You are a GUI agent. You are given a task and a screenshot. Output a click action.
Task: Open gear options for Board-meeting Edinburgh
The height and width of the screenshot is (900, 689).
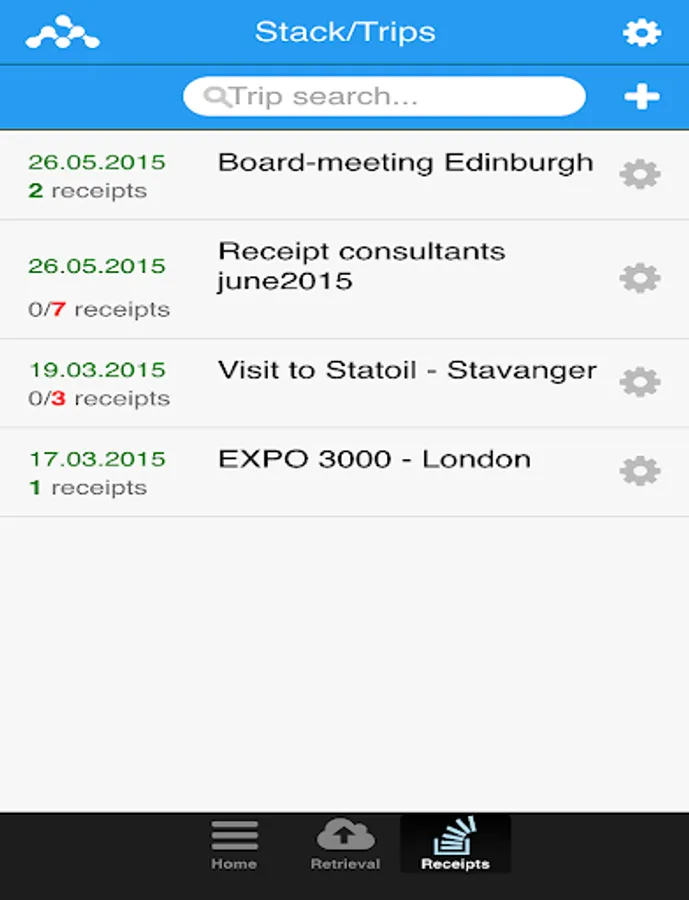640,175
